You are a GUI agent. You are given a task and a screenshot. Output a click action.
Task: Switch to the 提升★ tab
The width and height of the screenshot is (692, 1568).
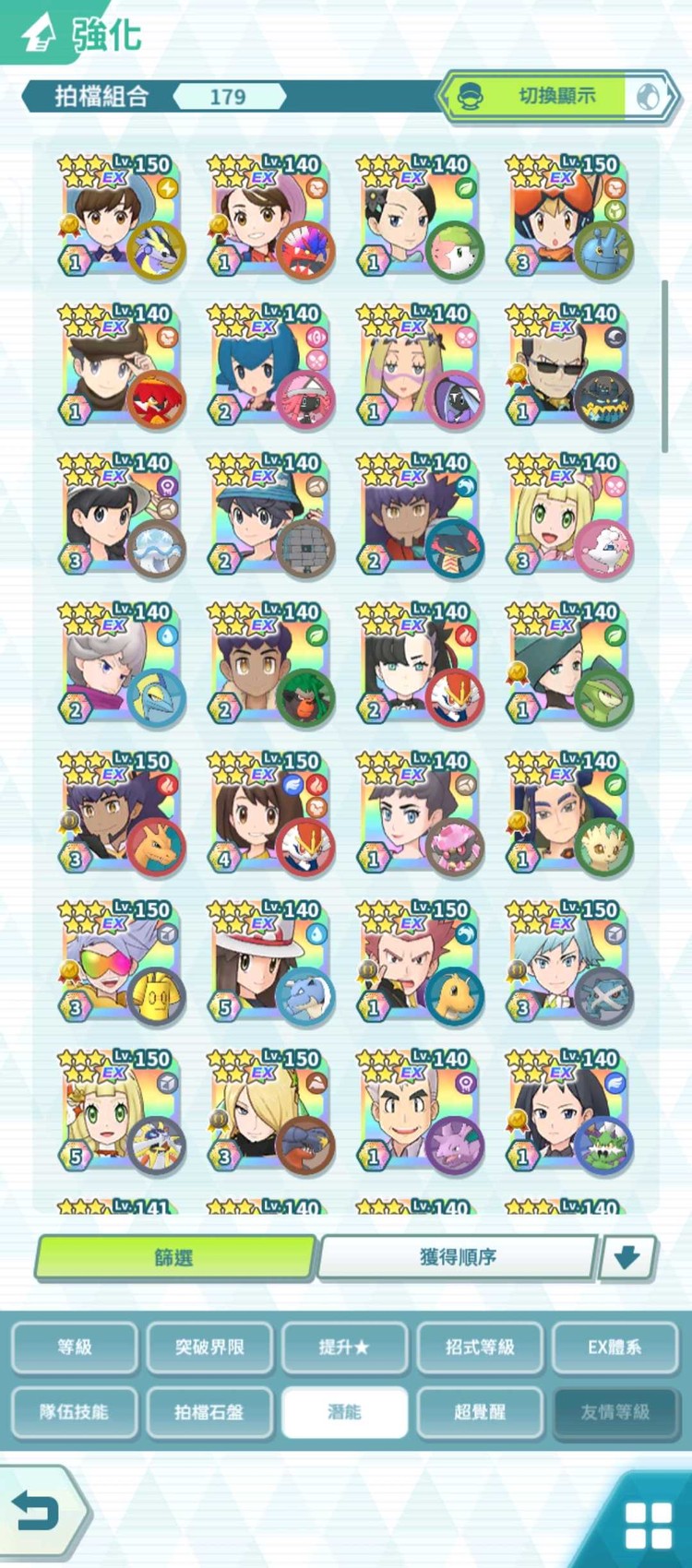click(x=344, y=1347)
